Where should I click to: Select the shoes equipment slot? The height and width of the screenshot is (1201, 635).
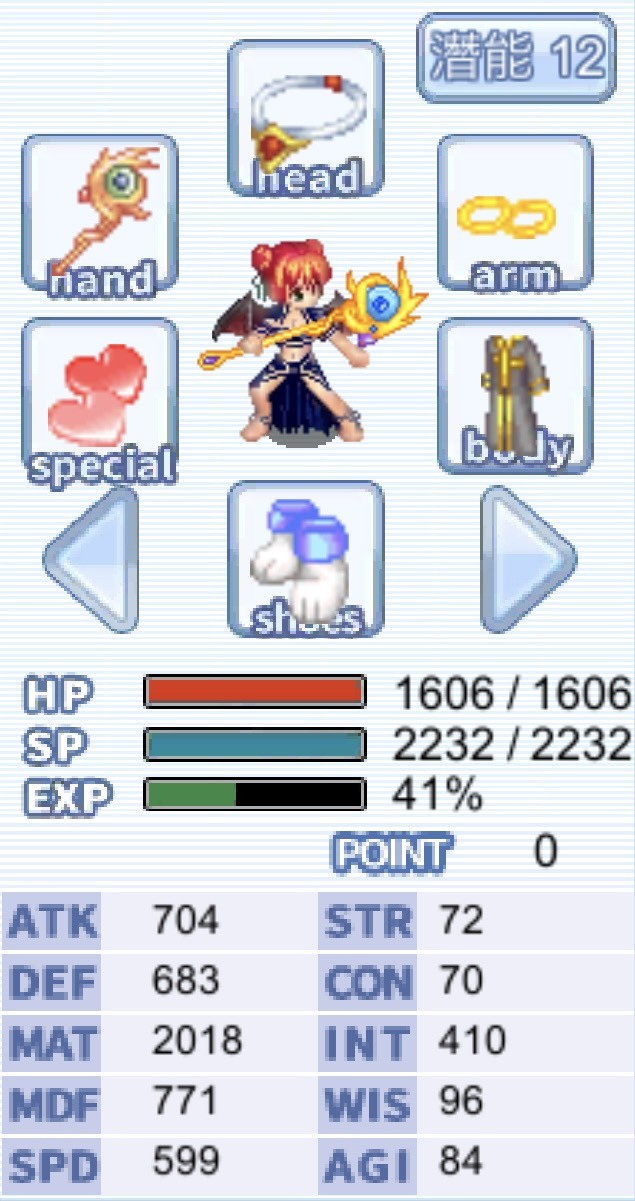[306, 560]
